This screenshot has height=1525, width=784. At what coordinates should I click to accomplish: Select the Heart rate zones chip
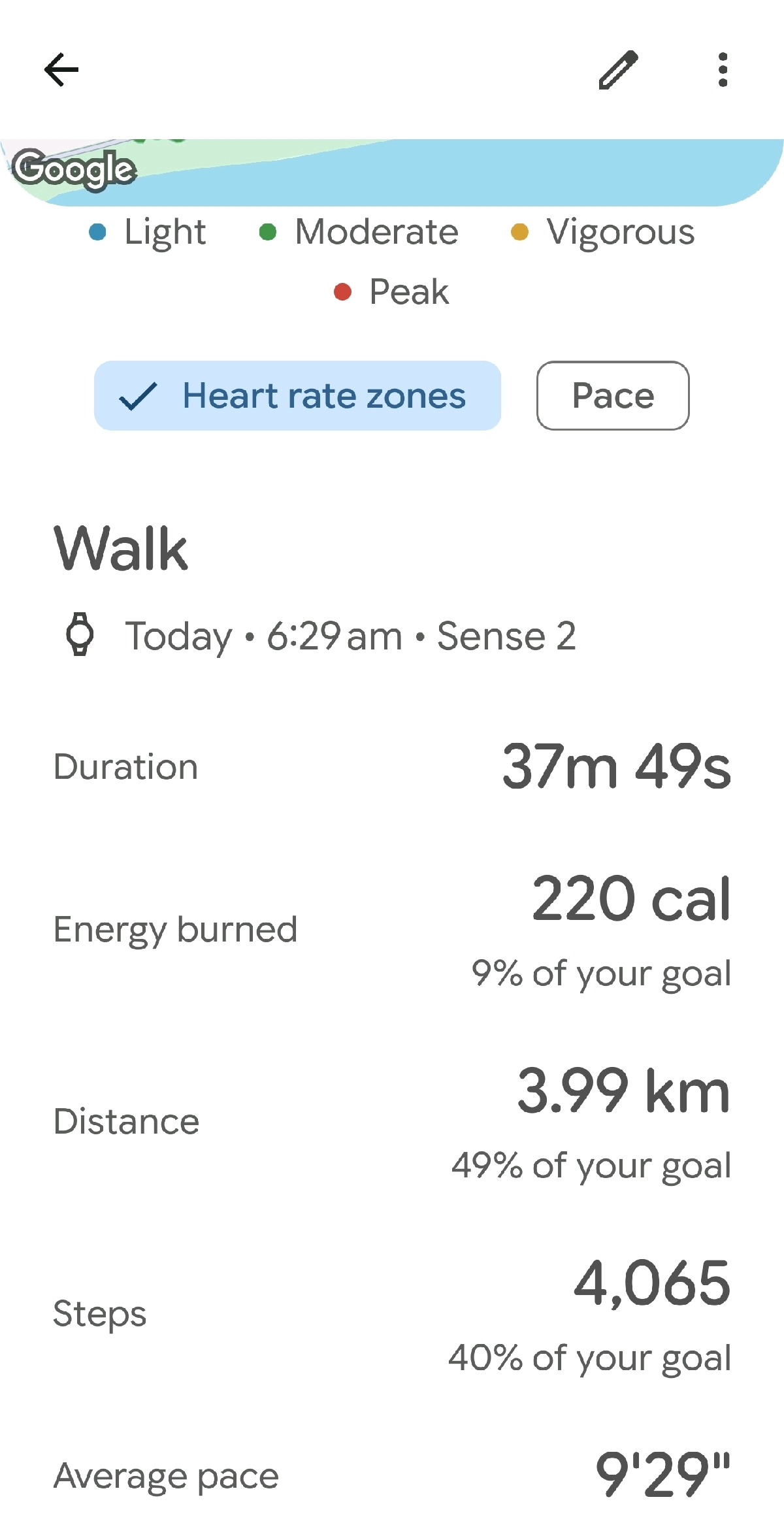click(x=297, y=395)
